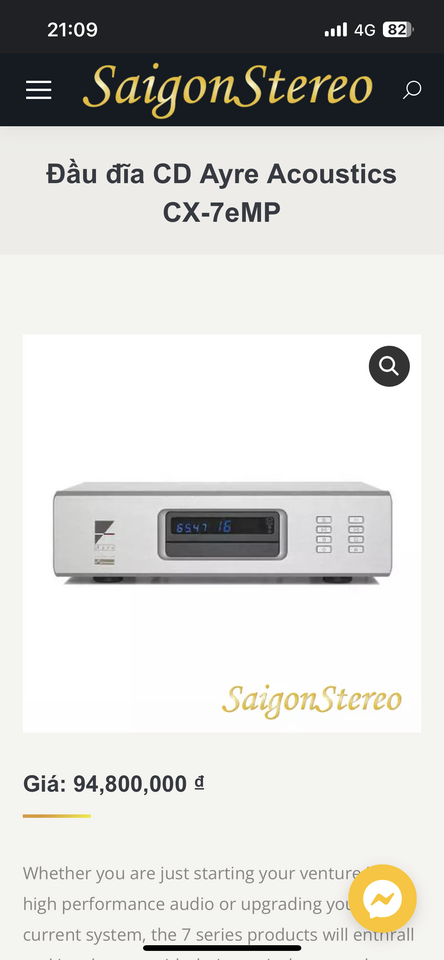Tap the SaigonStereo header logo
This screenshot has width=444, height=960.
(x=228, y=90)
